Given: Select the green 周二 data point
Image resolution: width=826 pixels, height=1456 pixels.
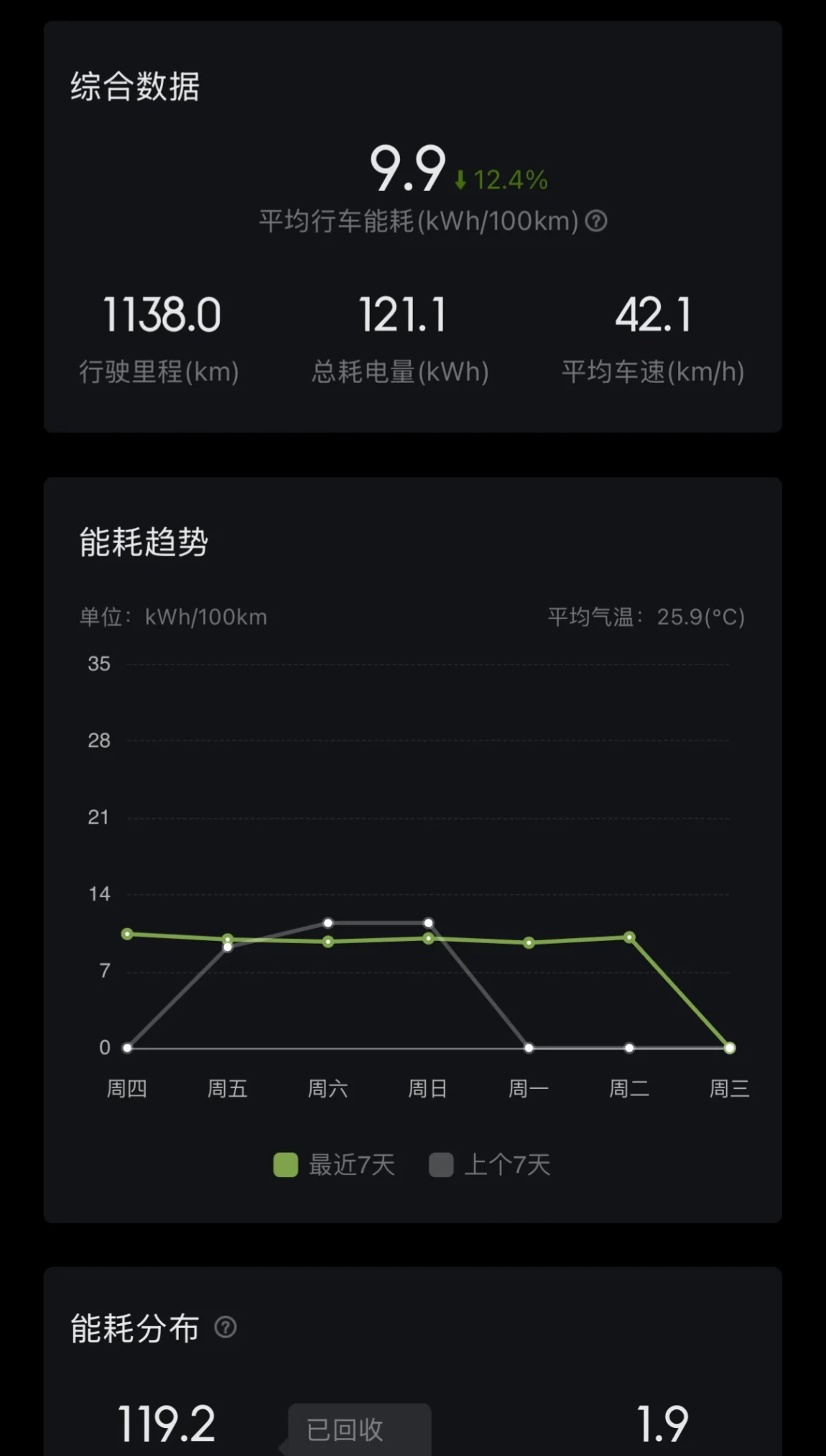Looking at the screenshot, I should 629,937.
